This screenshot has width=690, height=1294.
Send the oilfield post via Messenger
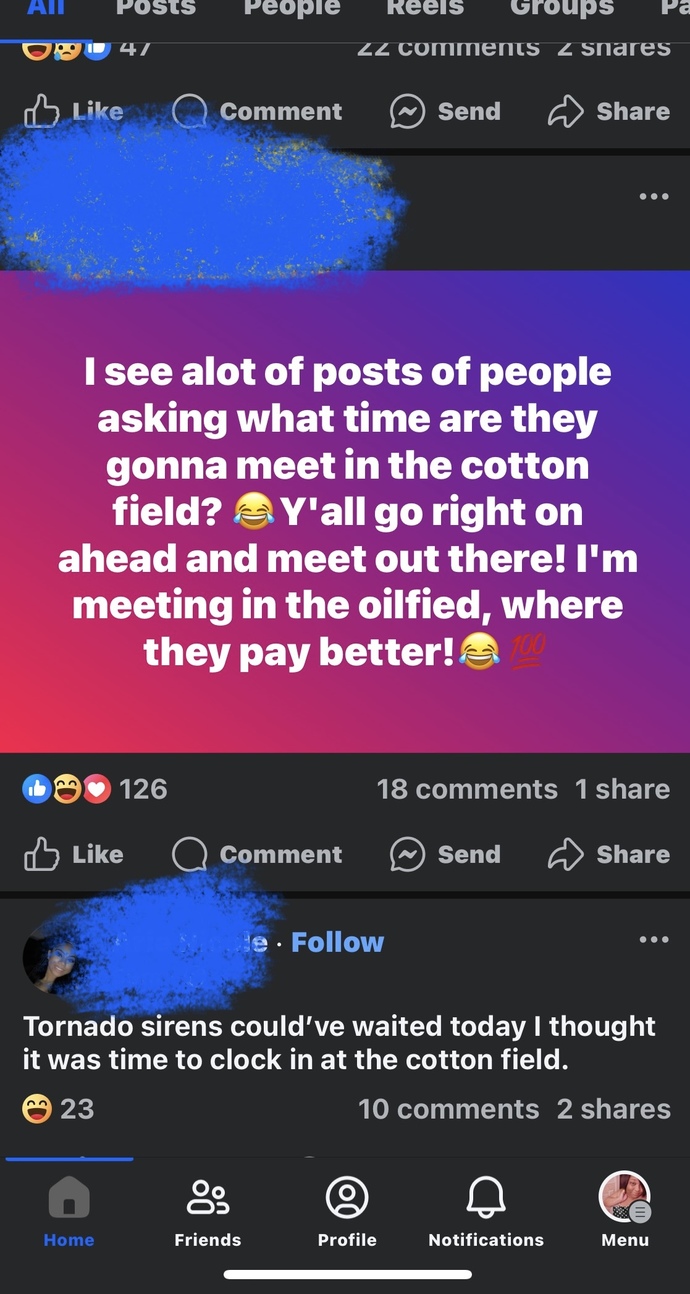[x=445, y=854]
